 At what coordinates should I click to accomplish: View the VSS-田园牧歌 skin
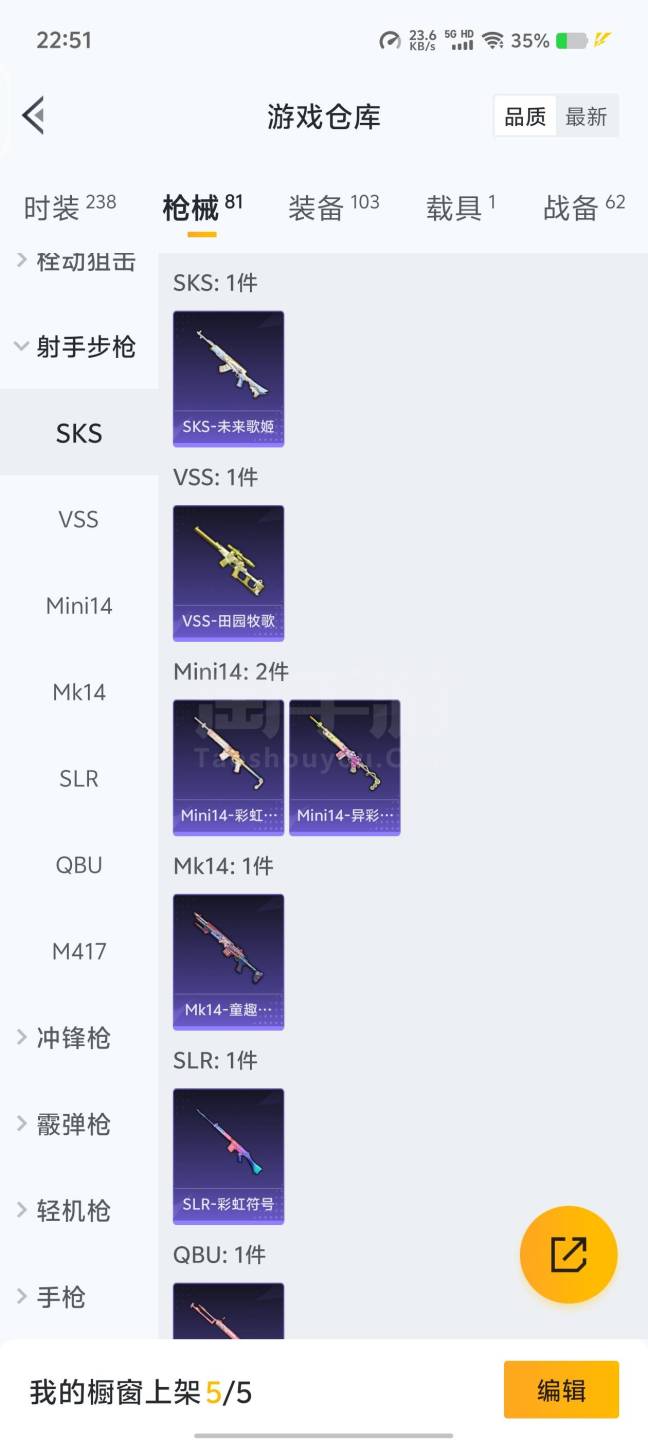228,572
